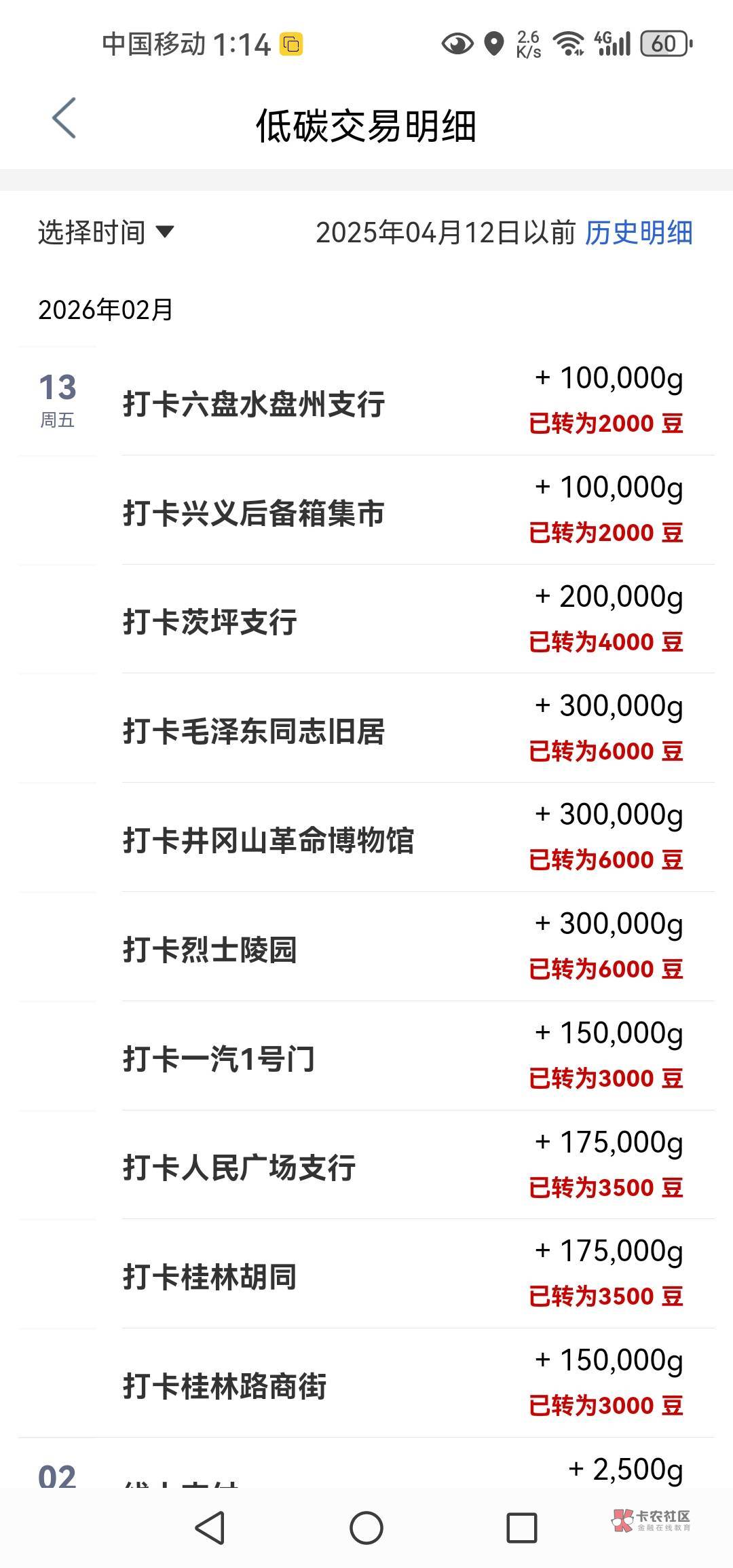733x1568 pixels.
Task: Go back using the top-left arrow
Action: [64, 118]
